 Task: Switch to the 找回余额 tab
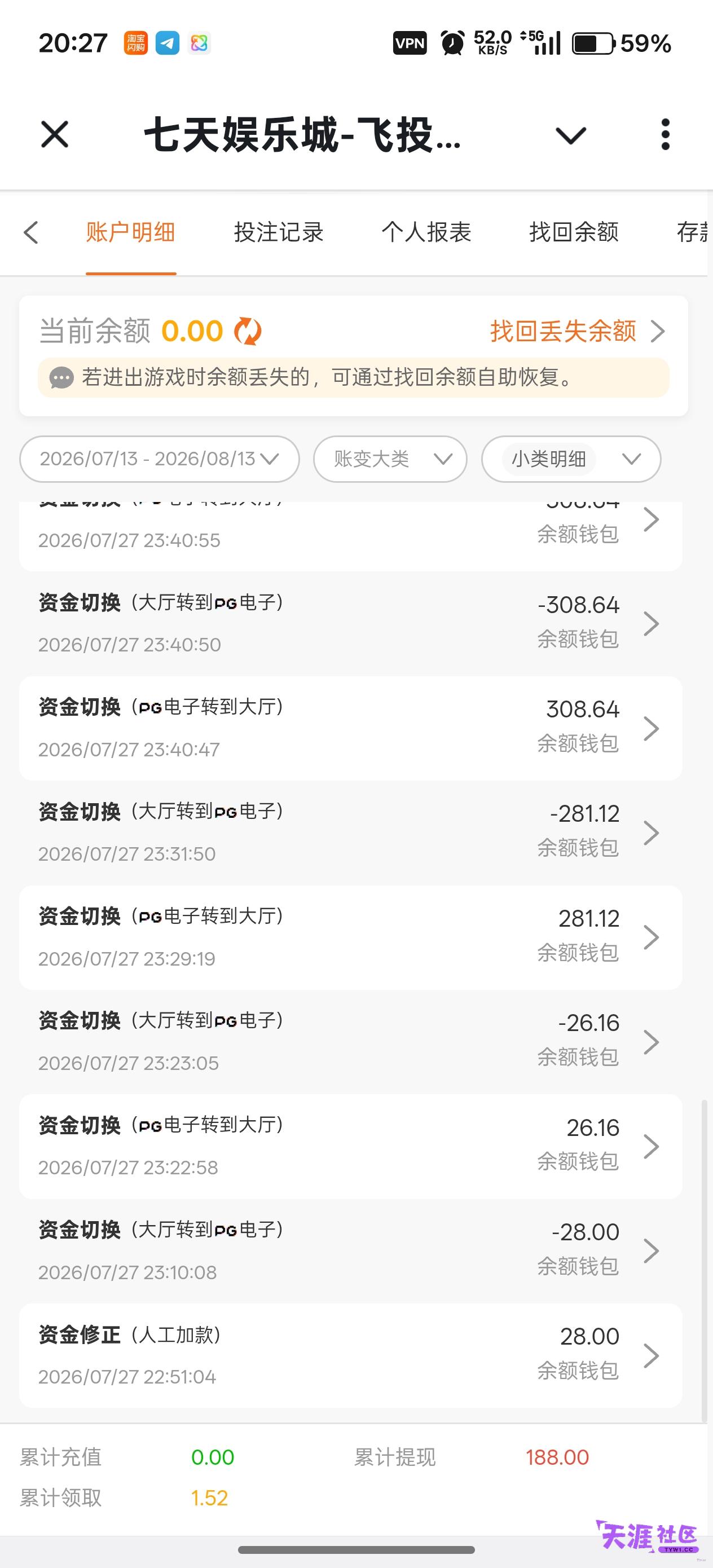tap(574, 232)
